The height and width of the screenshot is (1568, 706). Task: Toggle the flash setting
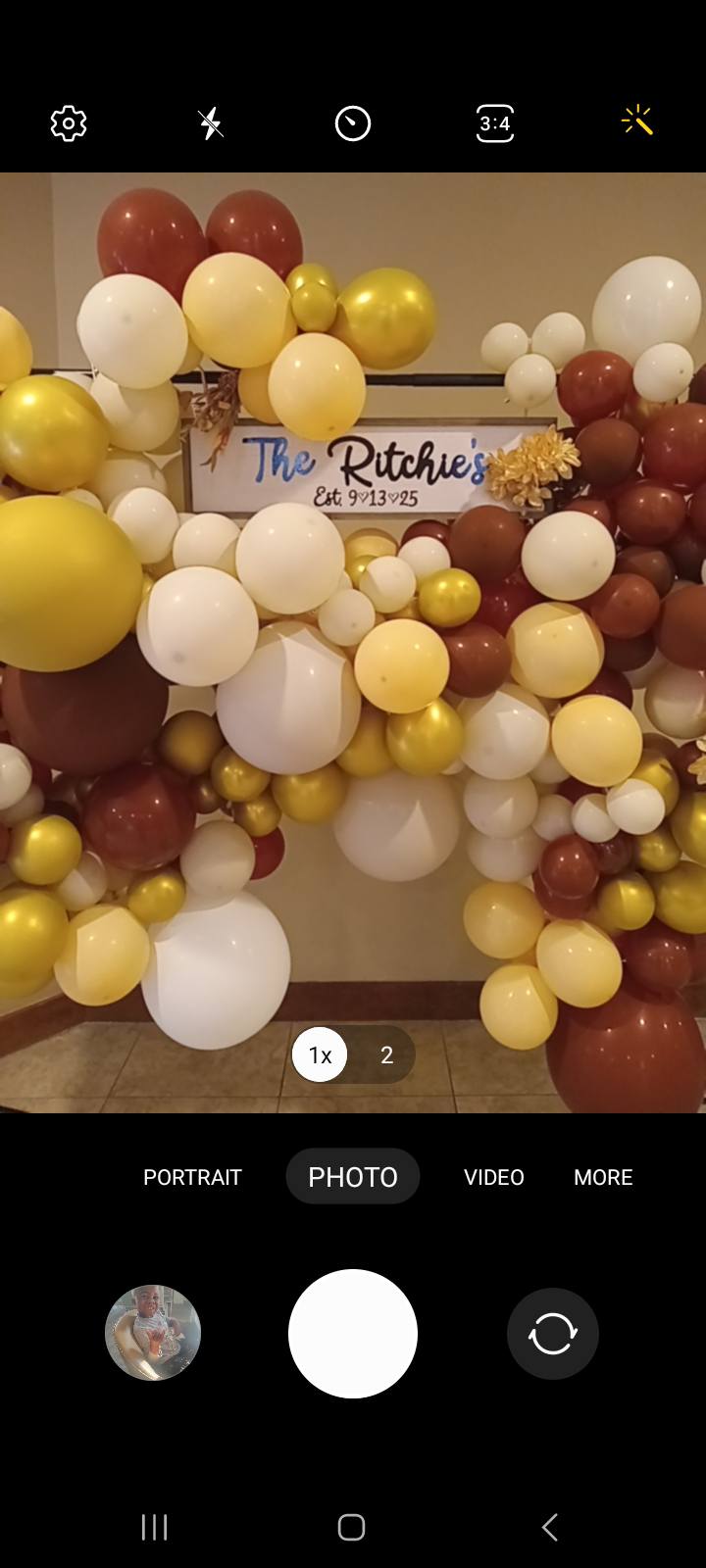(211, 123)
